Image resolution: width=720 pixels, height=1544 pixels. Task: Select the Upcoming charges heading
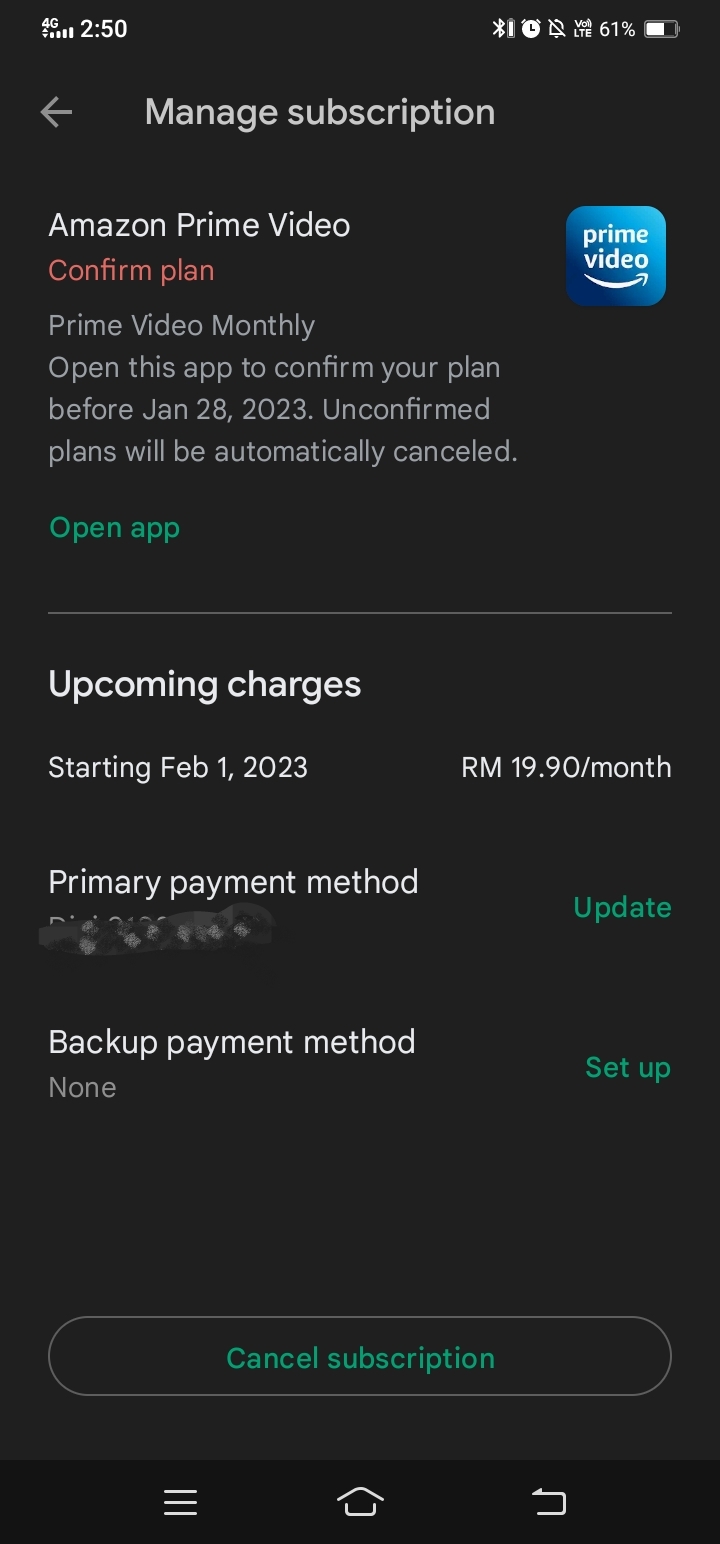(x=204, y=684)
